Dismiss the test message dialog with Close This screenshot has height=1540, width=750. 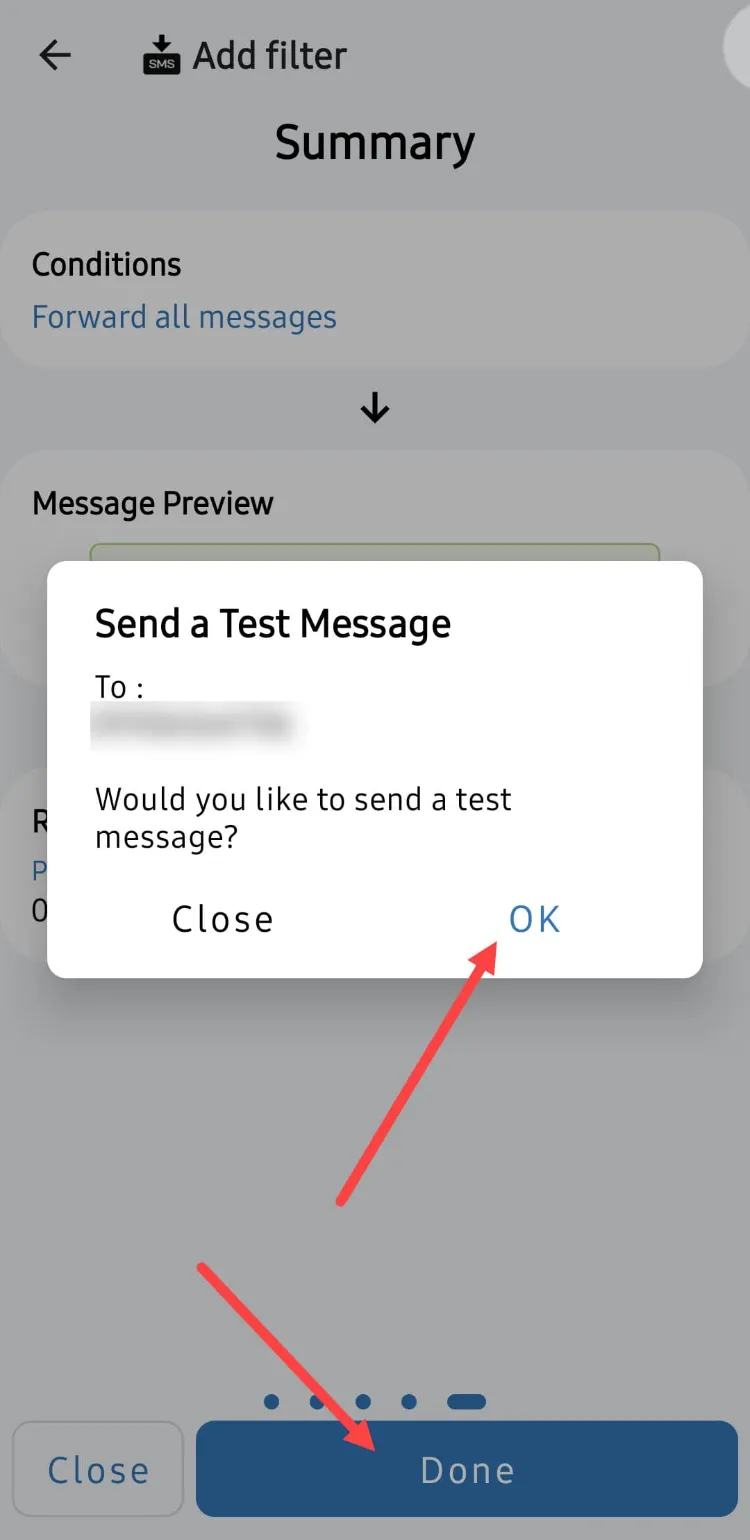click(223, 919)
